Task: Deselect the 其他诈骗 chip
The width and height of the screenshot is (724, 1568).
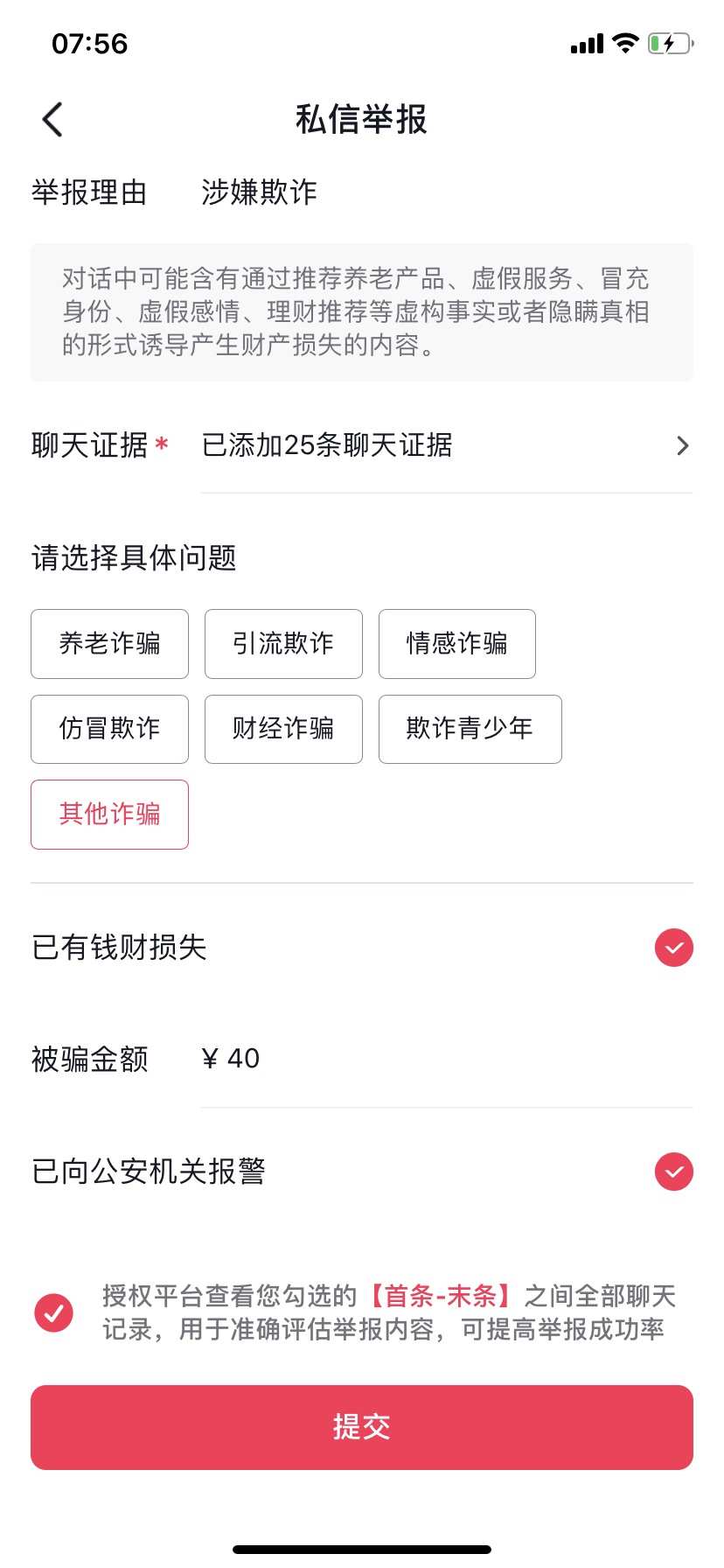Action: pyautogui.click(x=109, y=815)
